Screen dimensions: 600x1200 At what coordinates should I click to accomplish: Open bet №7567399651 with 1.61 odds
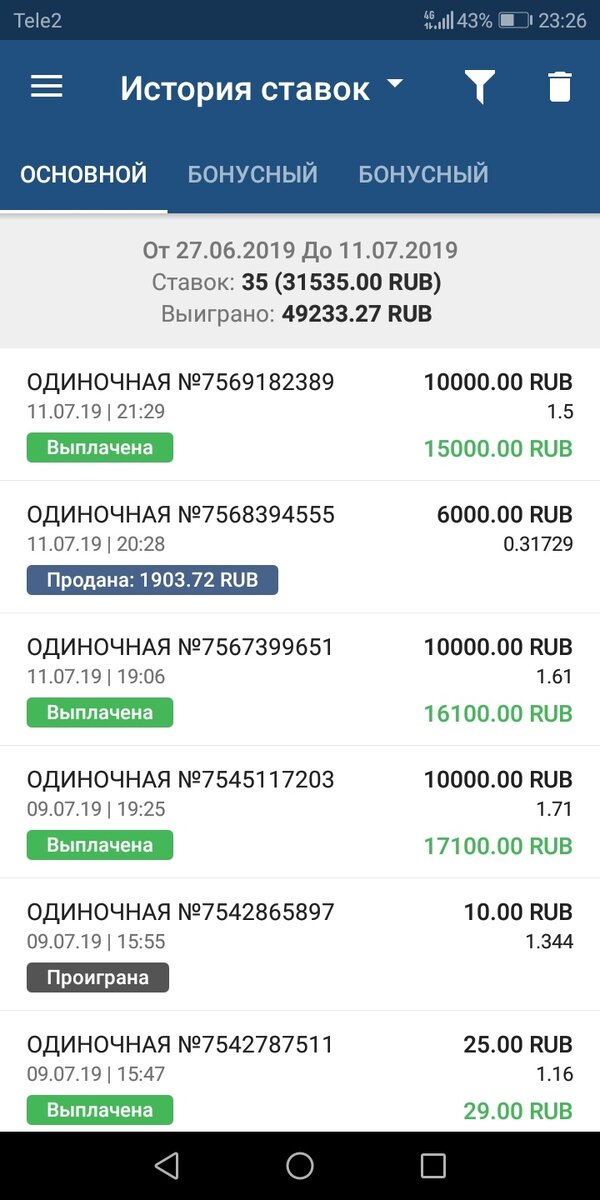(299, 680)
